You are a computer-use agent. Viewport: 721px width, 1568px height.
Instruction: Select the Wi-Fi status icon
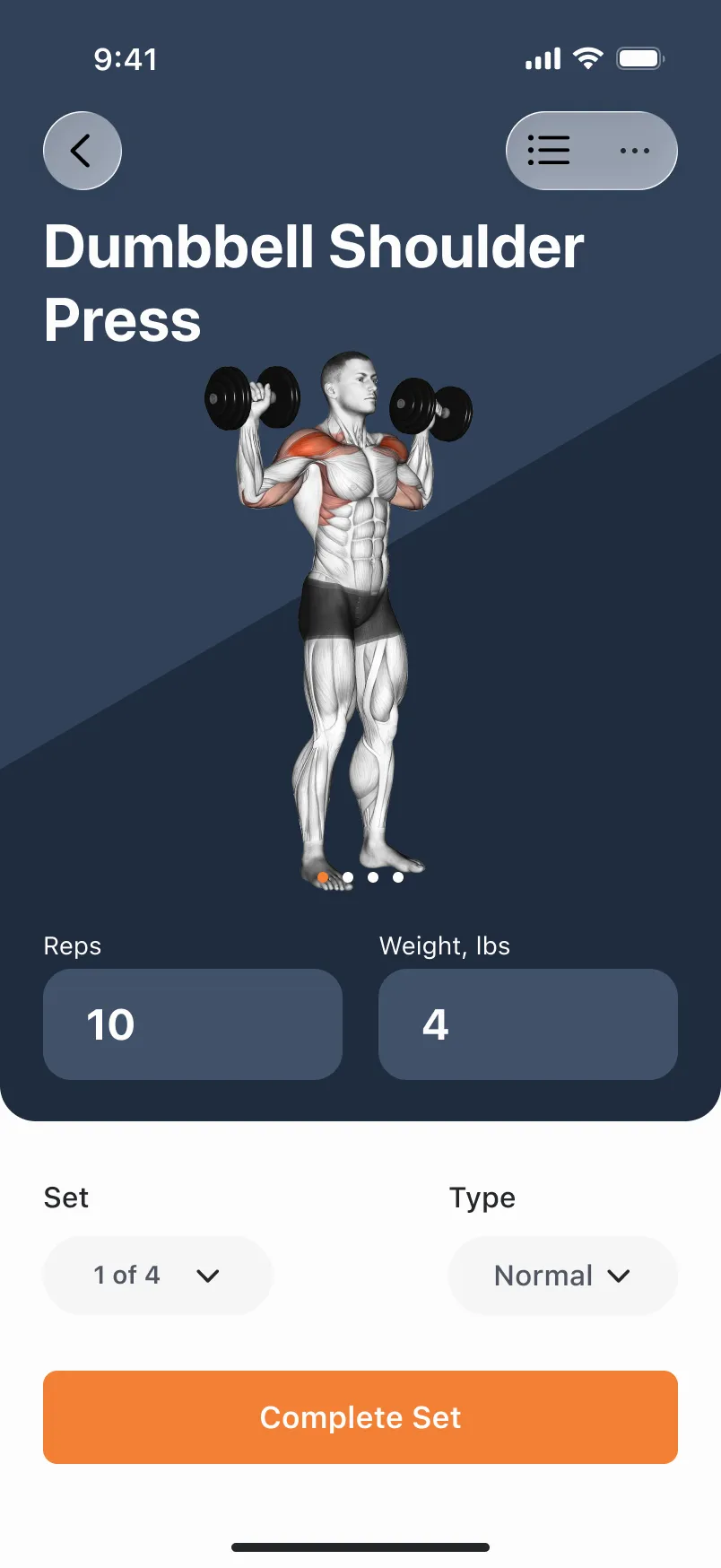(x=587, y=57)
